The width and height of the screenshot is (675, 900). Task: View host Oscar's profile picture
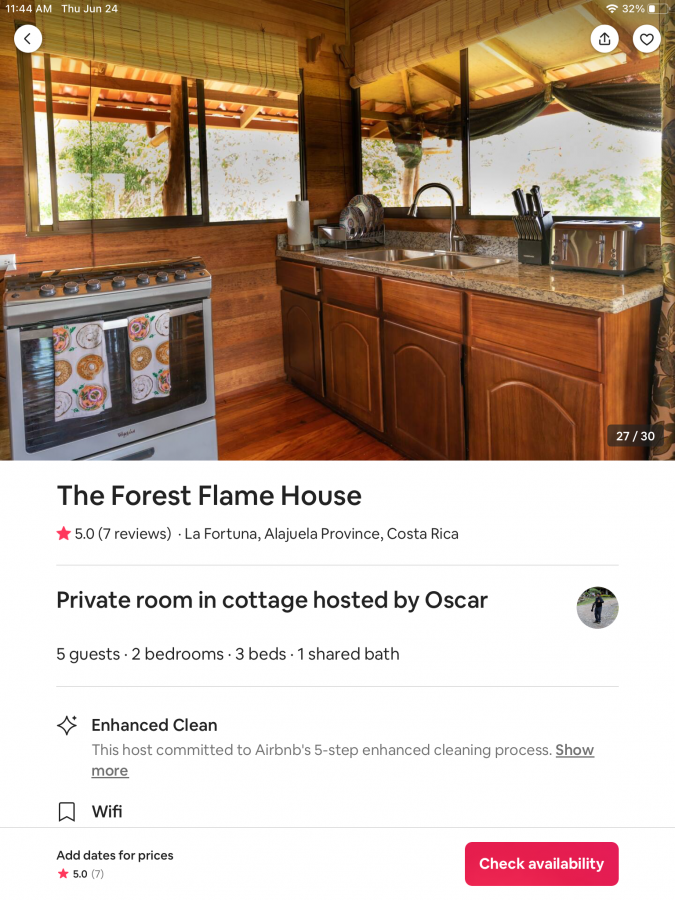click(597, 607)
